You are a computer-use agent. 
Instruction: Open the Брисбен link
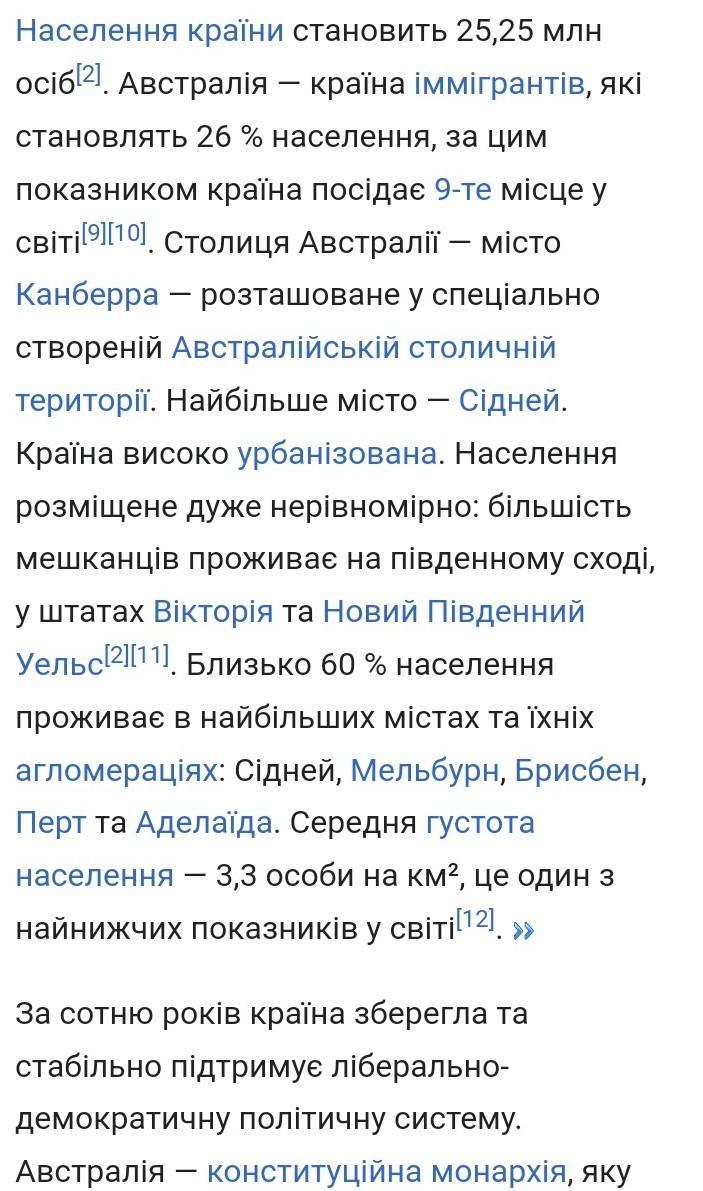coord(578,770)
